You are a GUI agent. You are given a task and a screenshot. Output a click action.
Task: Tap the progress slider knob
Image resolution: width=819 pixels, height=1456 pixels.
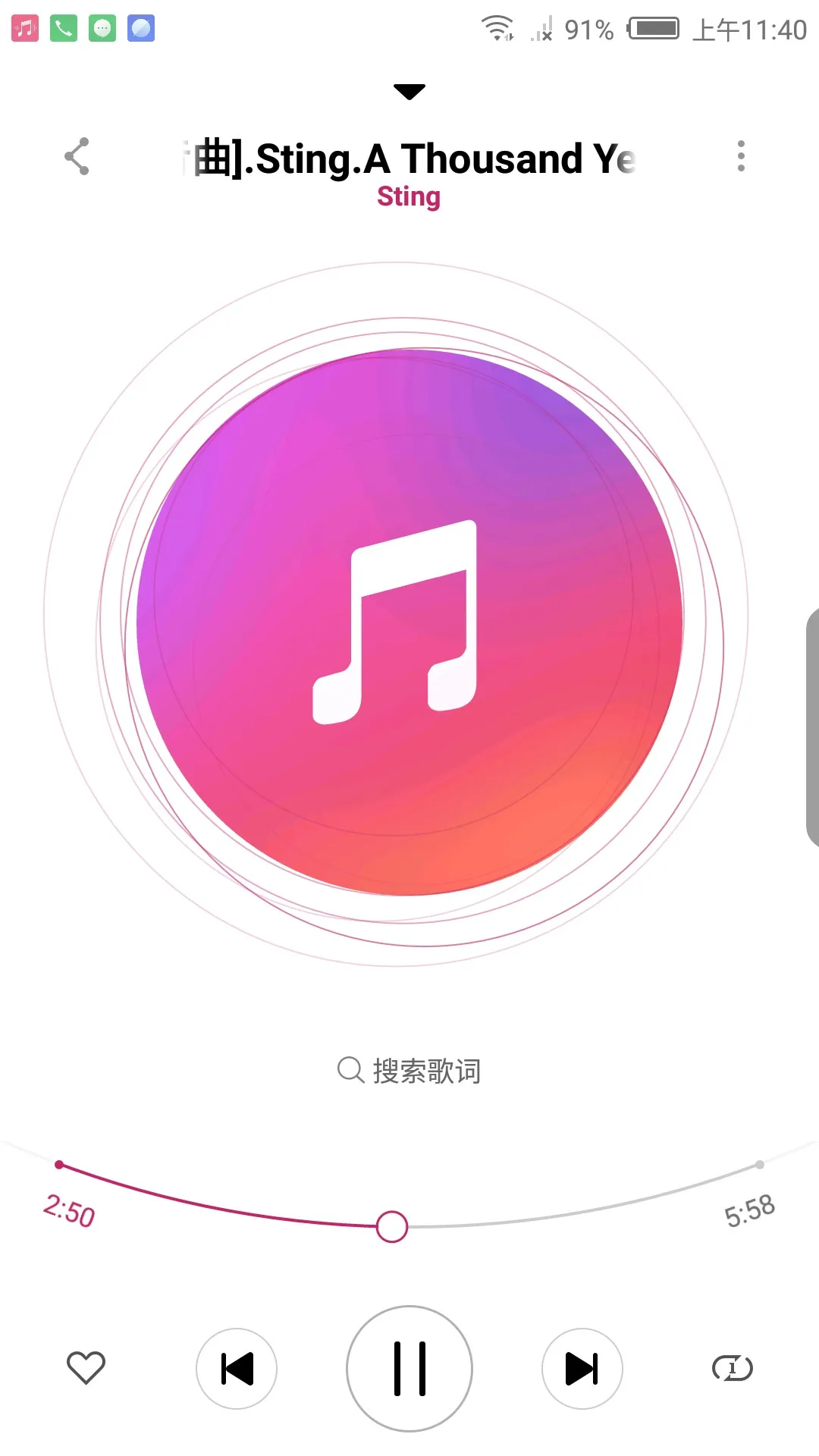[392, 1226]
